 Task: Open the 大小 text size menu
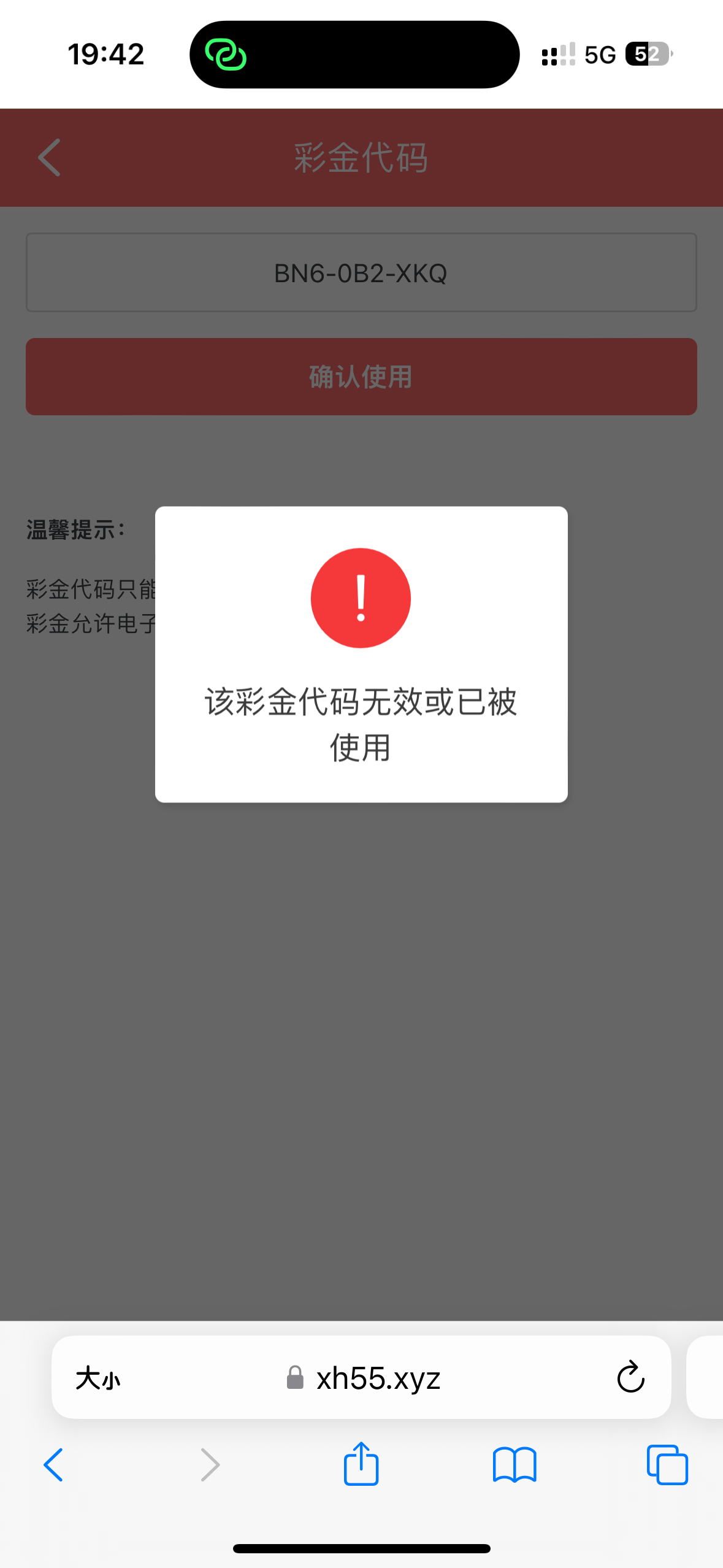click(98, 1378)
